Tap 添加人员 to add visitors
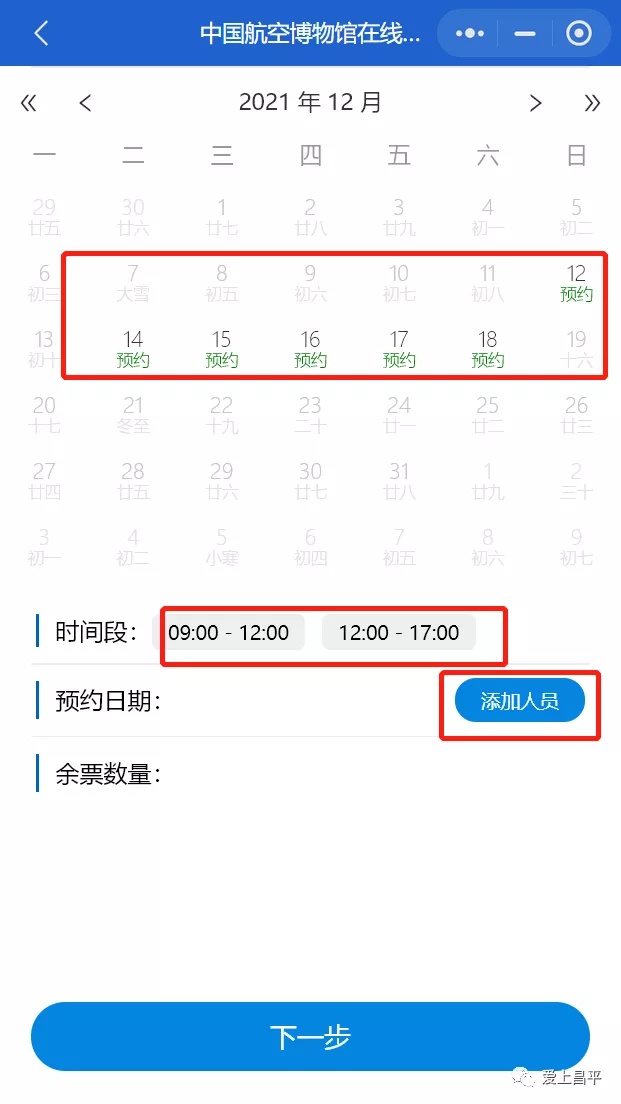 point(519,701)
